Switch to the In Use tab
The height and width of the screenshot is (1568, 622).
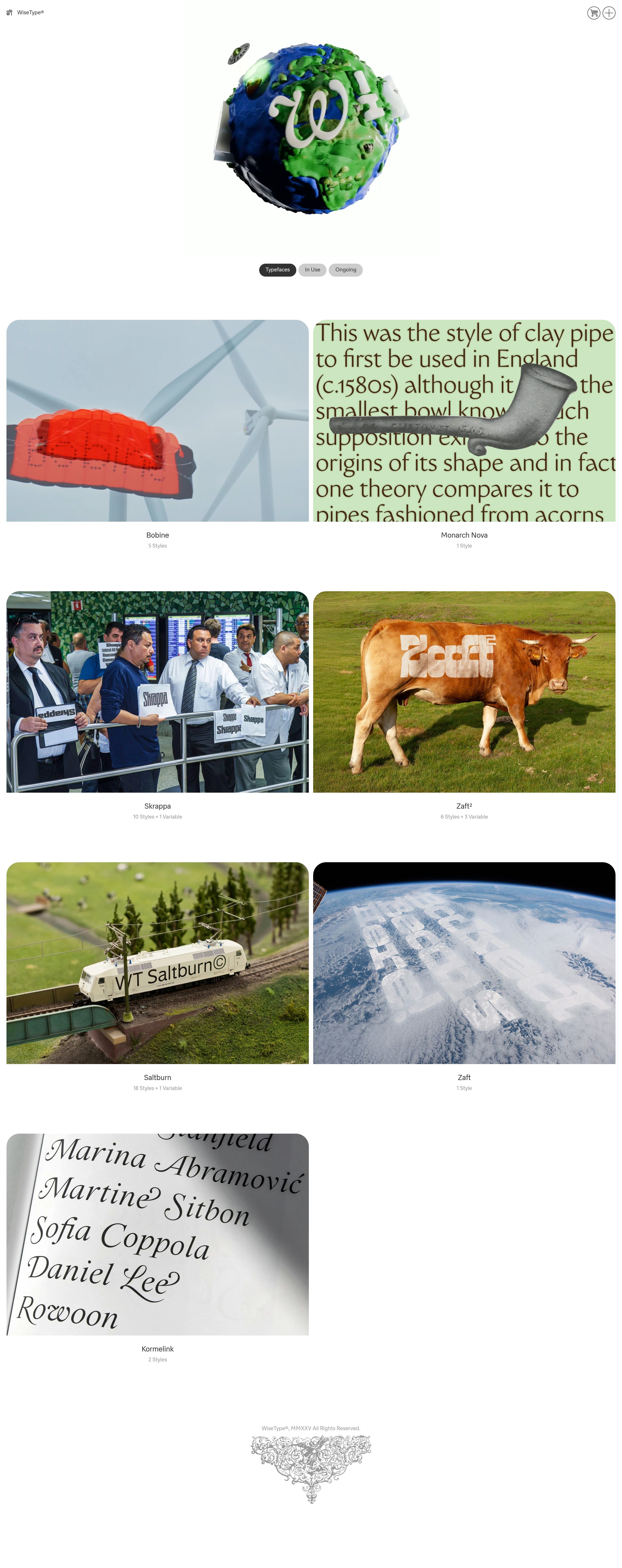tap(312, 270)
